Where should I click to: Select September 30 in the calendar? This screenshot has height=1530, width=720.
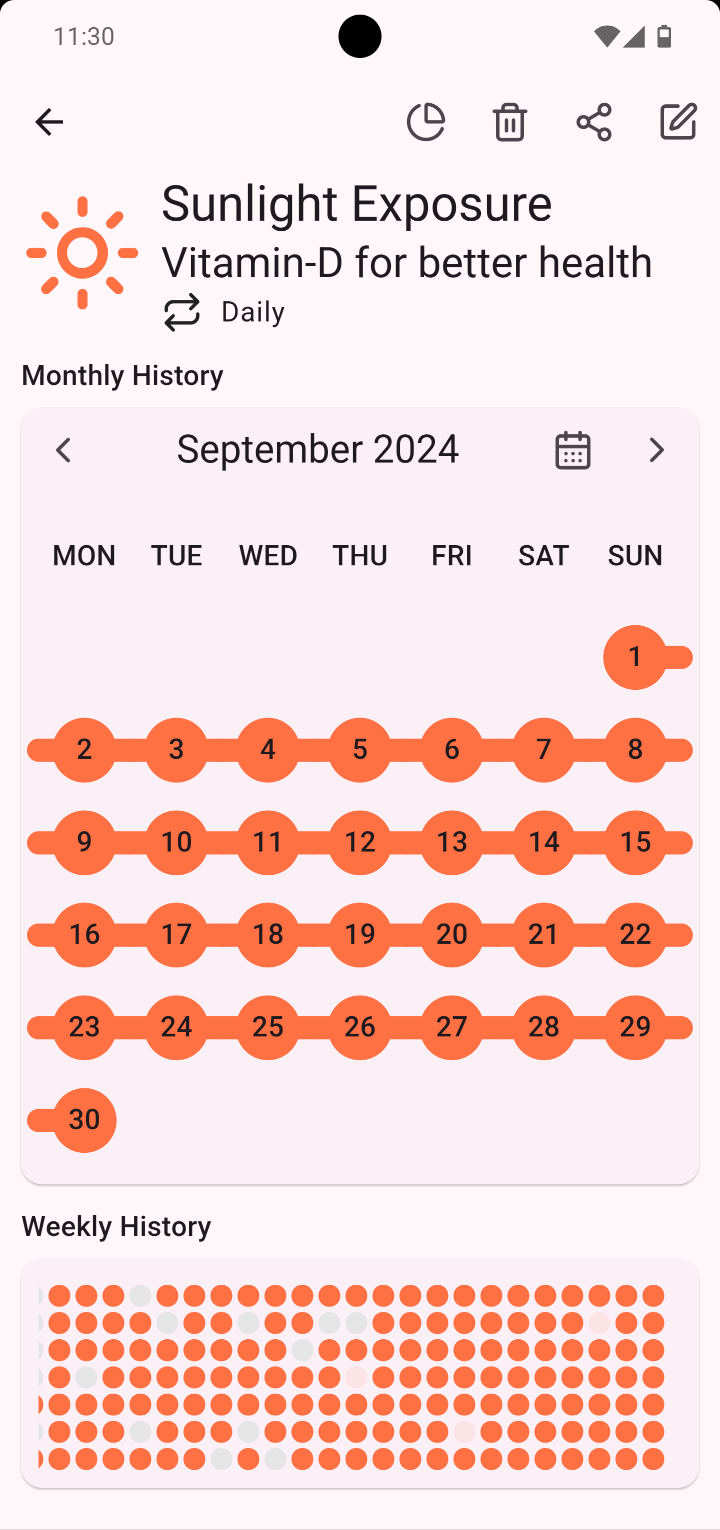(85, 1120)
